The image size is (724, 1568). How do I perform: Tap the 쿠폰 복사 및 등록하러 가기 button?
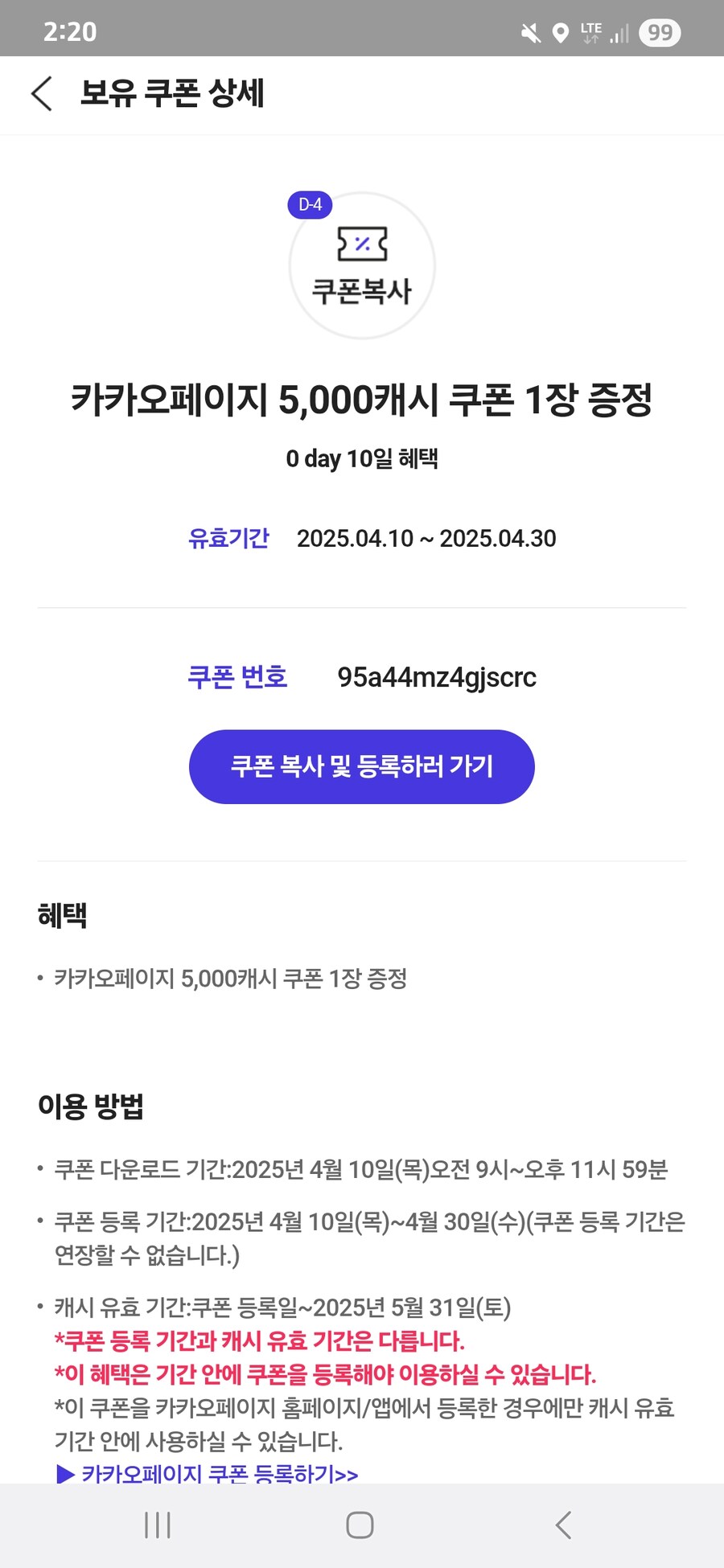pos(361,766)
